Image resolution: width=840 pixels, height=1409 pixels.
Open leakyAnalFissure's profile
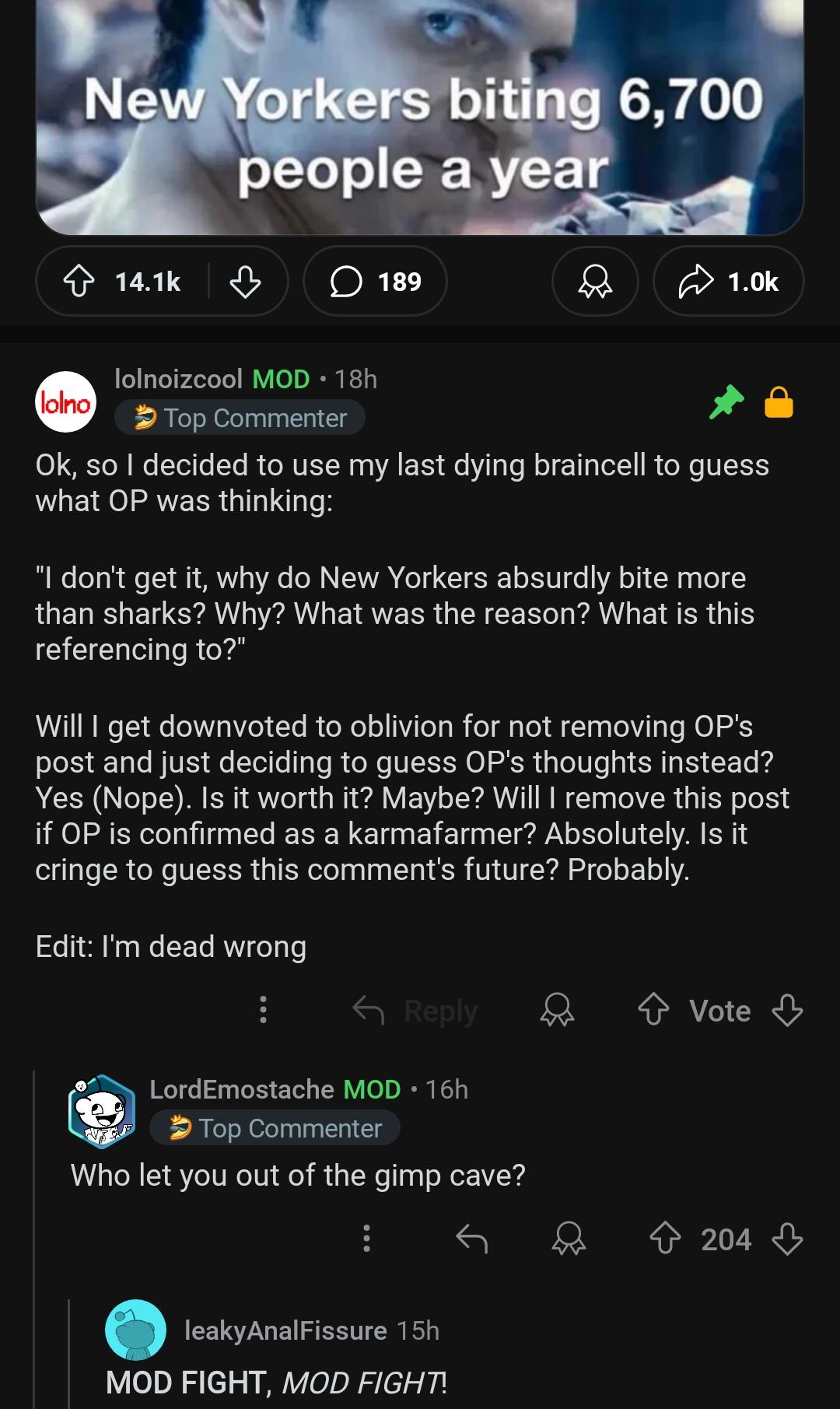285,1330
